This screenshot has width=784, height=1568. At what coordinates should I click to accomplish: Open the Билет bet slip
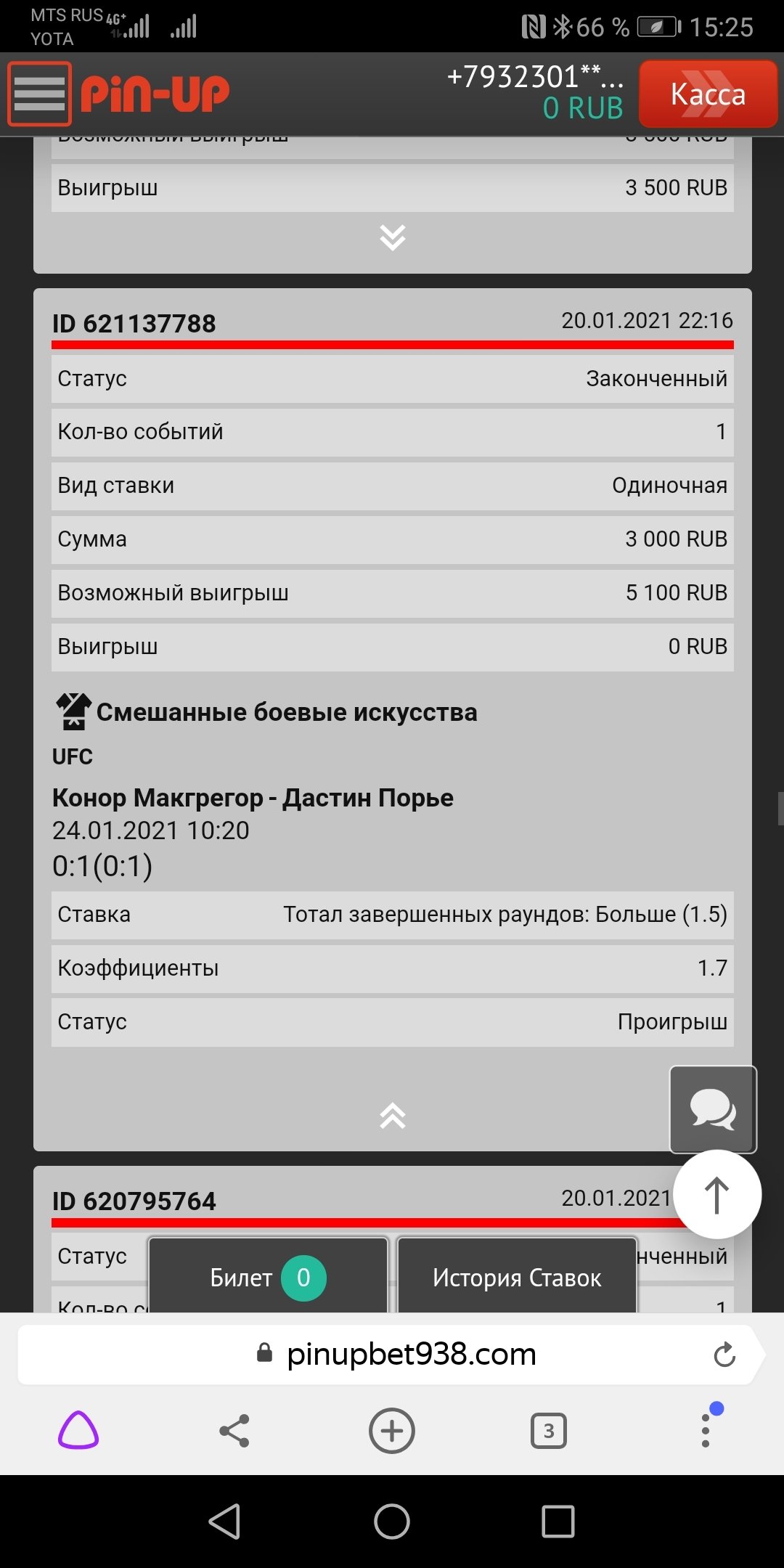(x=268, y=1277)
